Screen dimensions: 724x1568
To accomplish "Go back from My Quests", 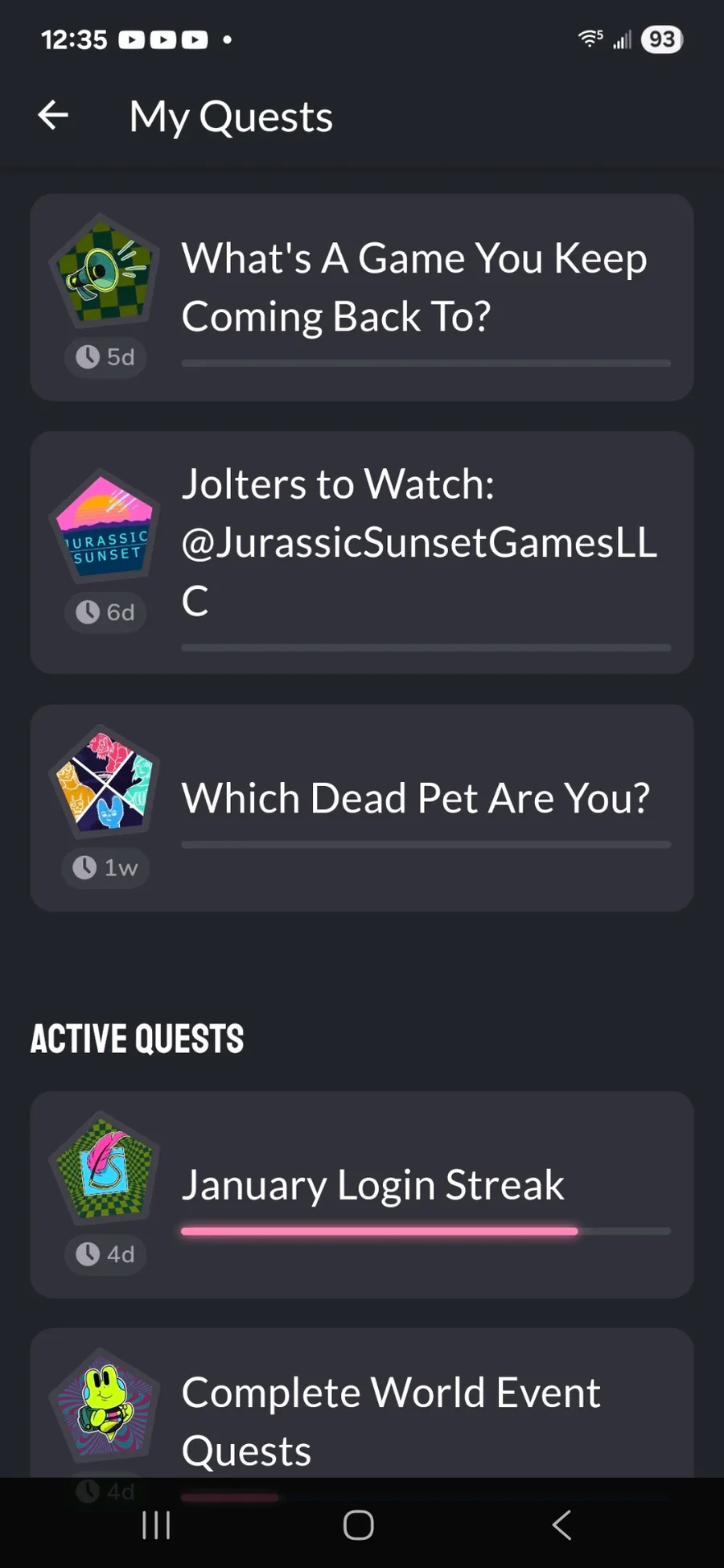I will coord(53,116).
